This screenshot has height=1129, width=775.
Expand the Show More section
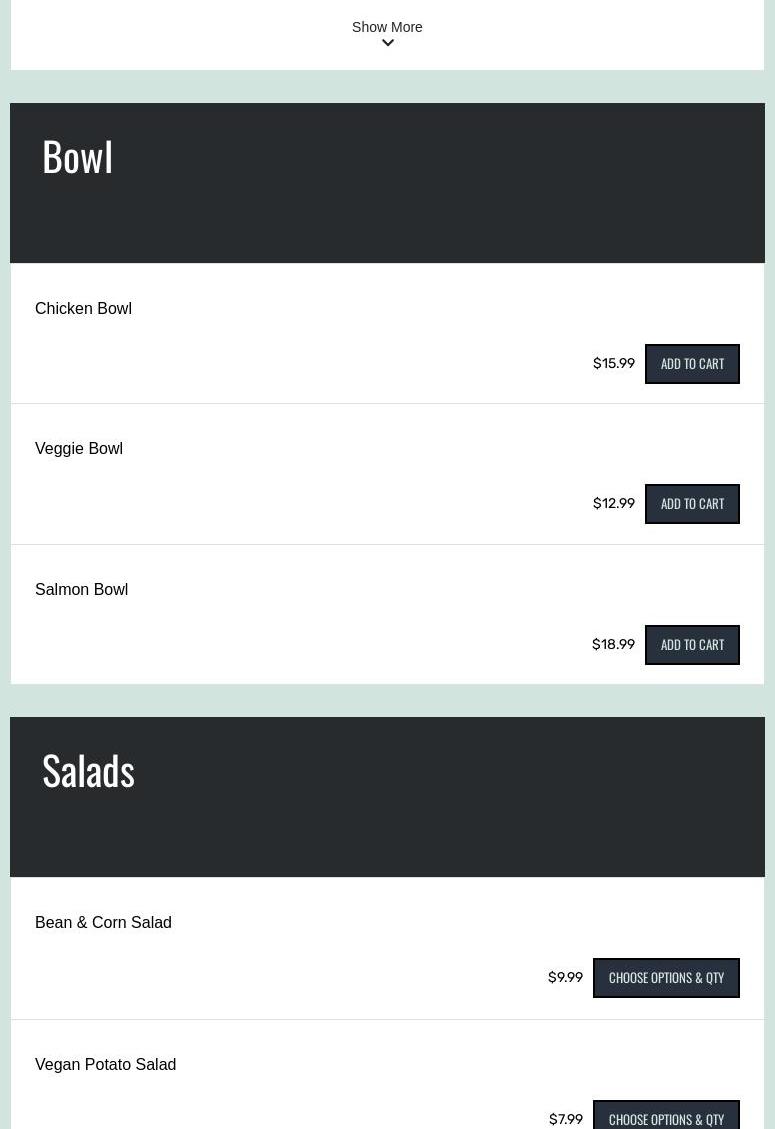(387, 32)
